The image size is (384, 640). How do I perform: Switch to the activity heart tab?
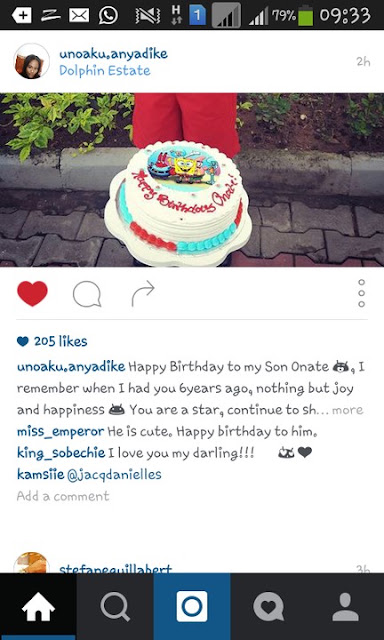(x=269, y=607)
